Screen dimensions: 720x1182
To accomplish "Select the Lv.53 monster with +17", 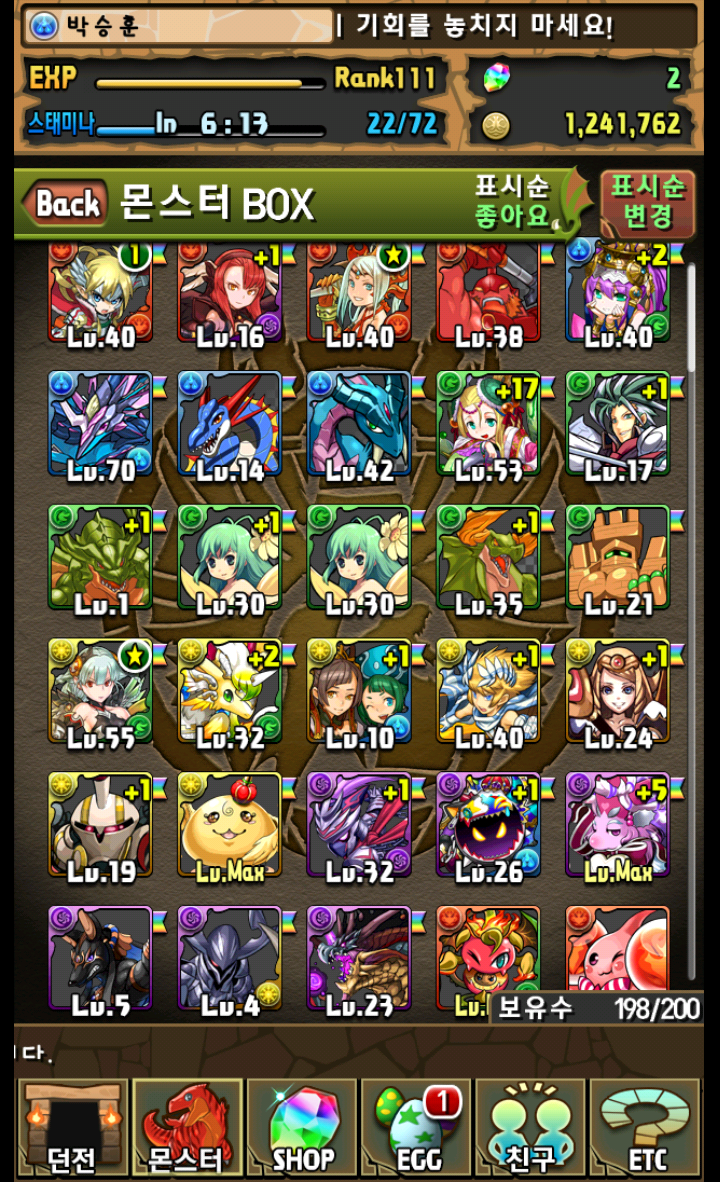I will [x=488, y=424].
